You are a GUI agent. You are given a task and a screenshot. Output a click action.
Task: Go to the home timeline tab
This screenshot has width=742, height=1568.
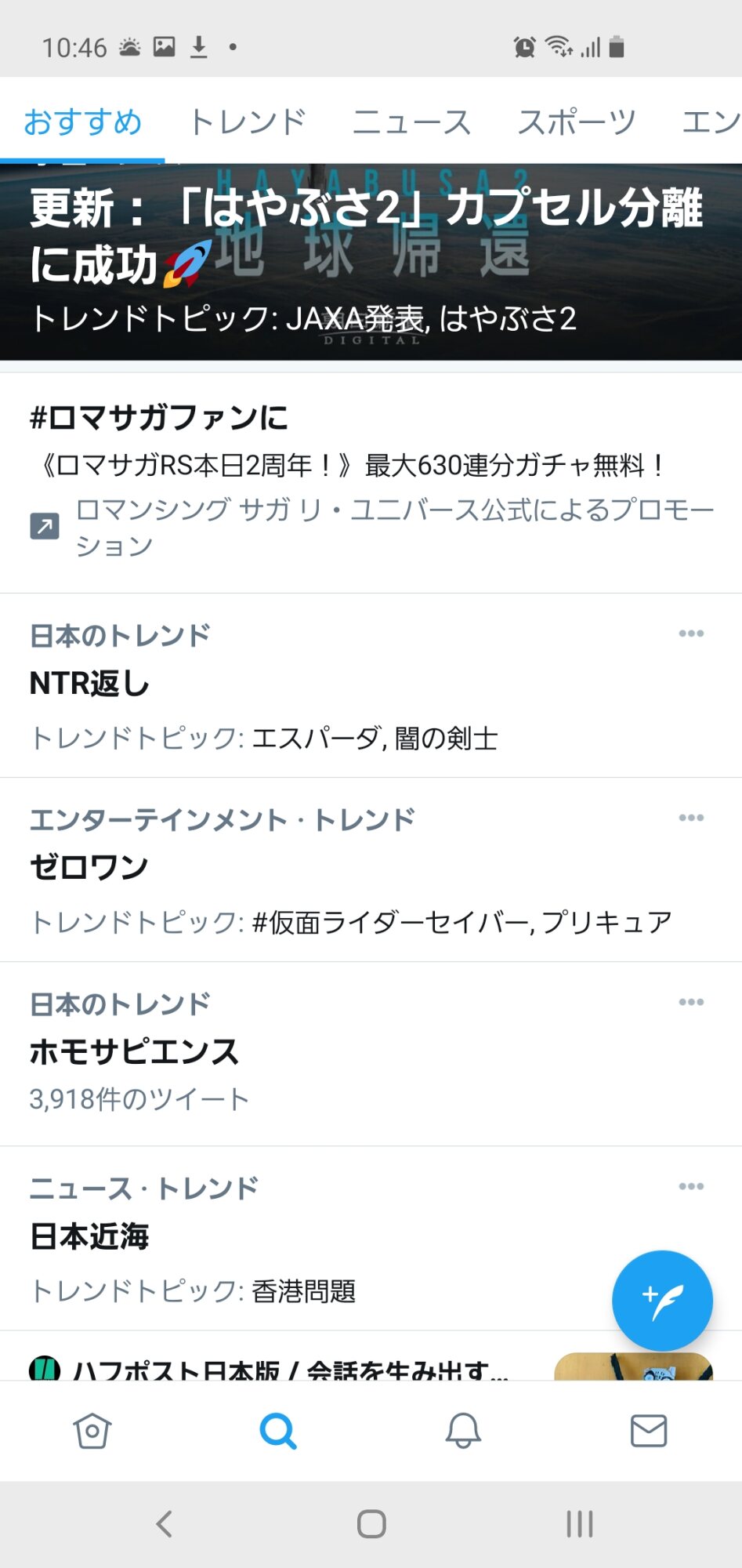point(92,1432)
